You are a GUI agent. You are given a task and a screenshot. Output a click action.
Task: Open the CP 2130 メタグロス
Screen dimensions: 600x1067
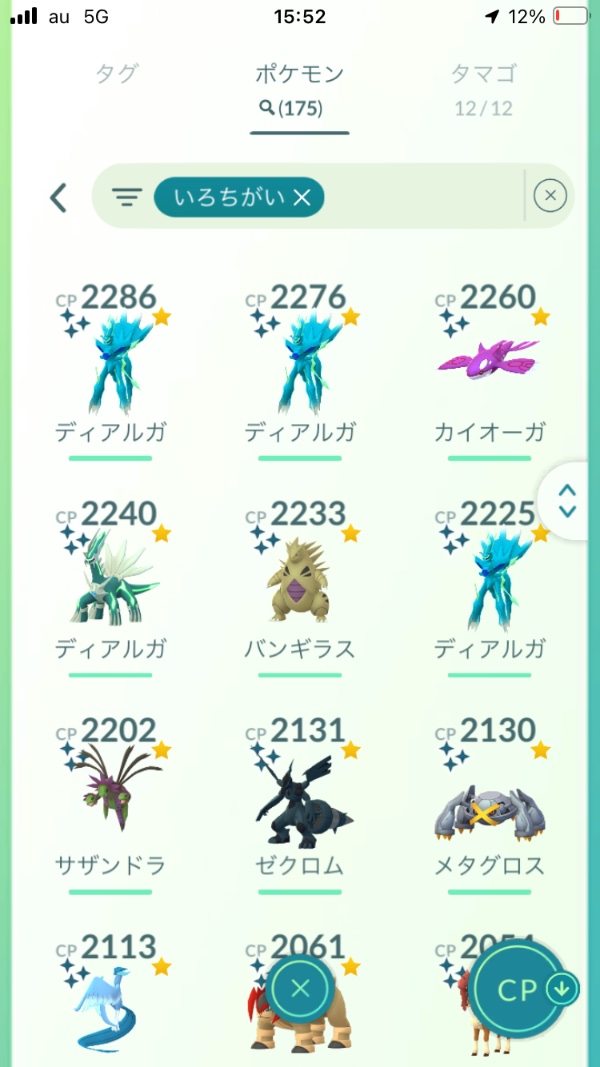[490, 797]
